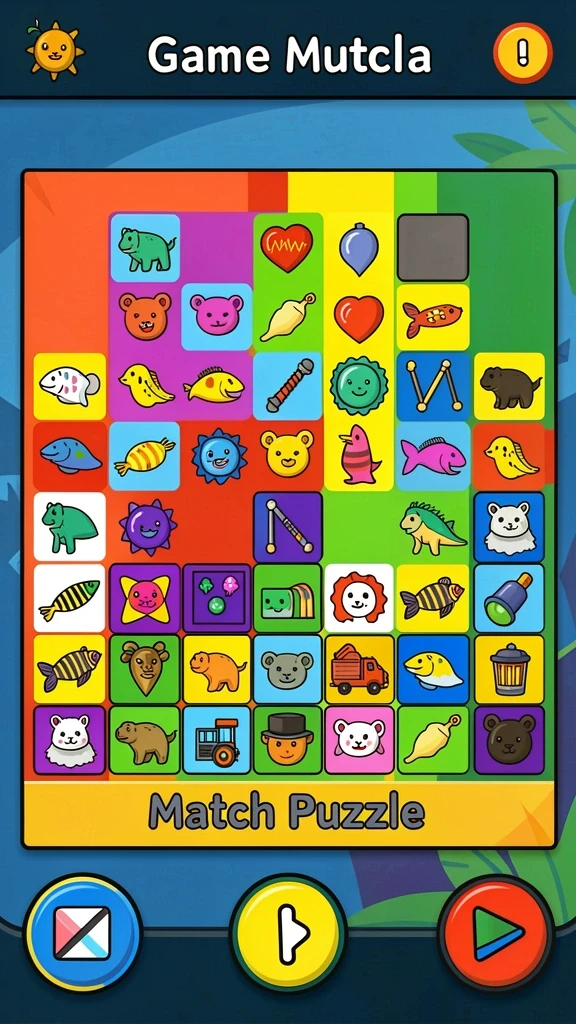Select the purple sun face tile

tap(146, 528)
